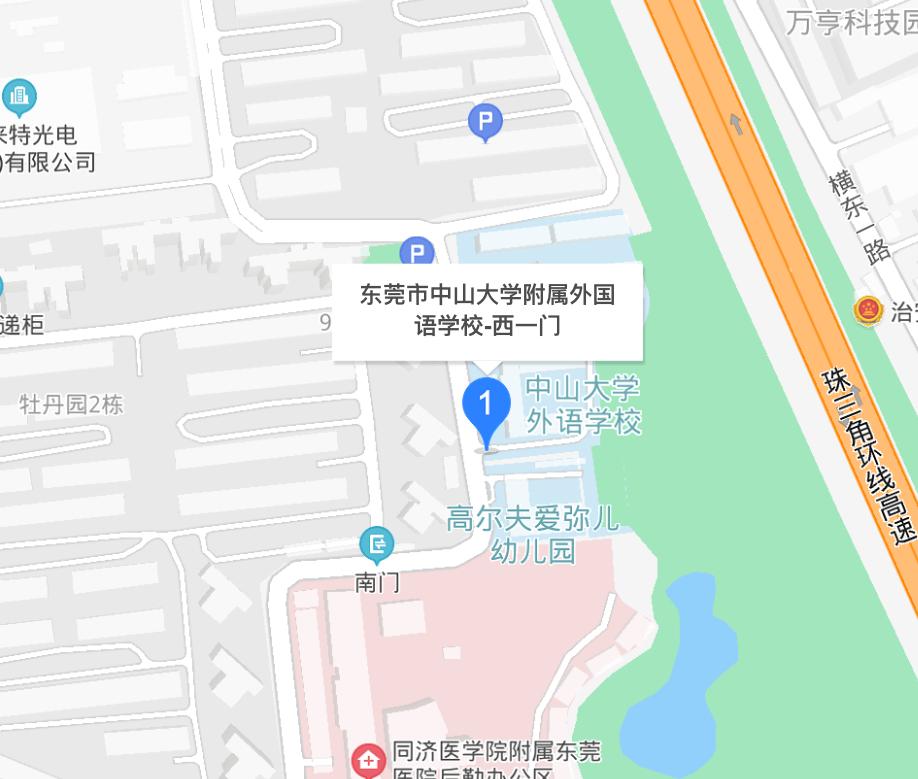
Task: Tap the blue location pin numbered 1
Action: 487,407
